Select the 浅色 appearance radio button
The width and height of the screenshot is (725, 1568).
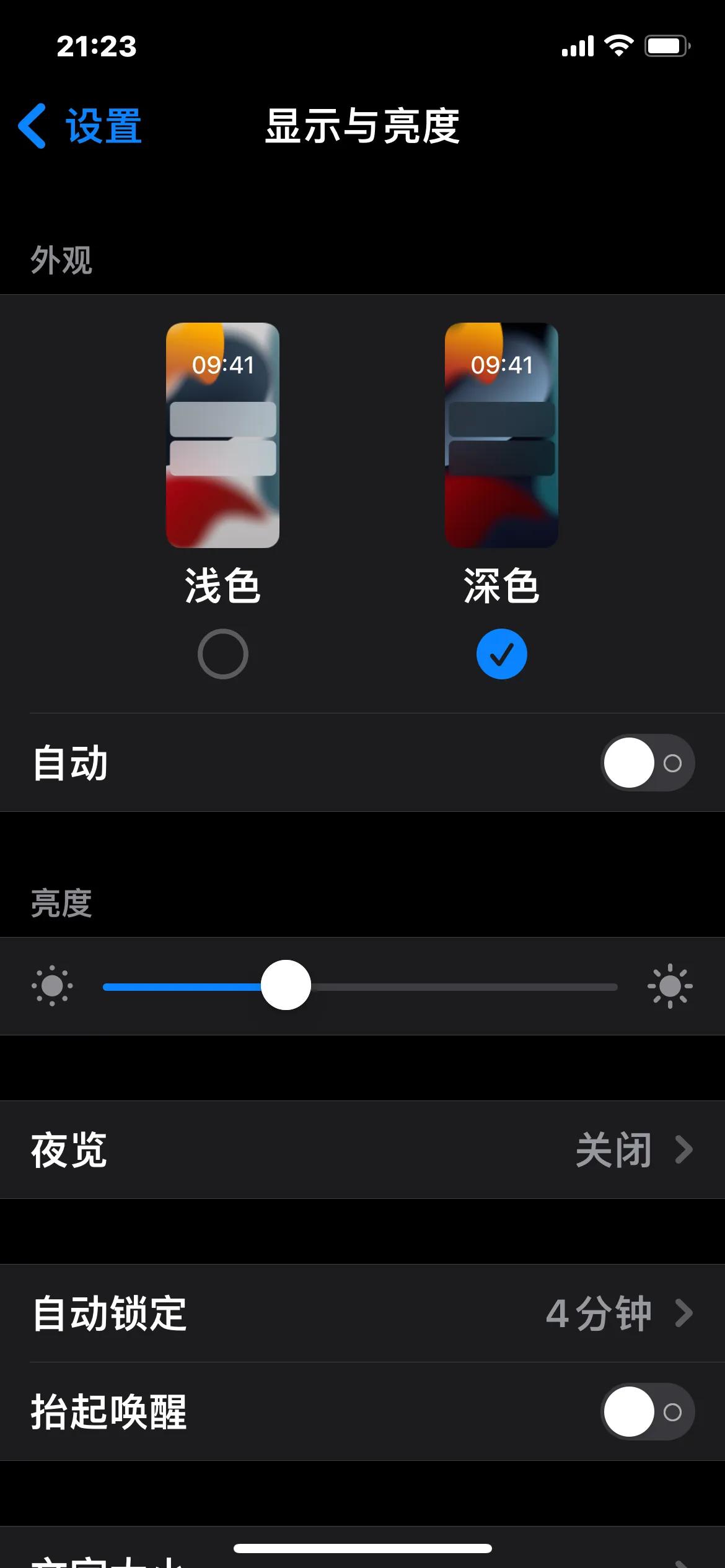tap(223, 653)
